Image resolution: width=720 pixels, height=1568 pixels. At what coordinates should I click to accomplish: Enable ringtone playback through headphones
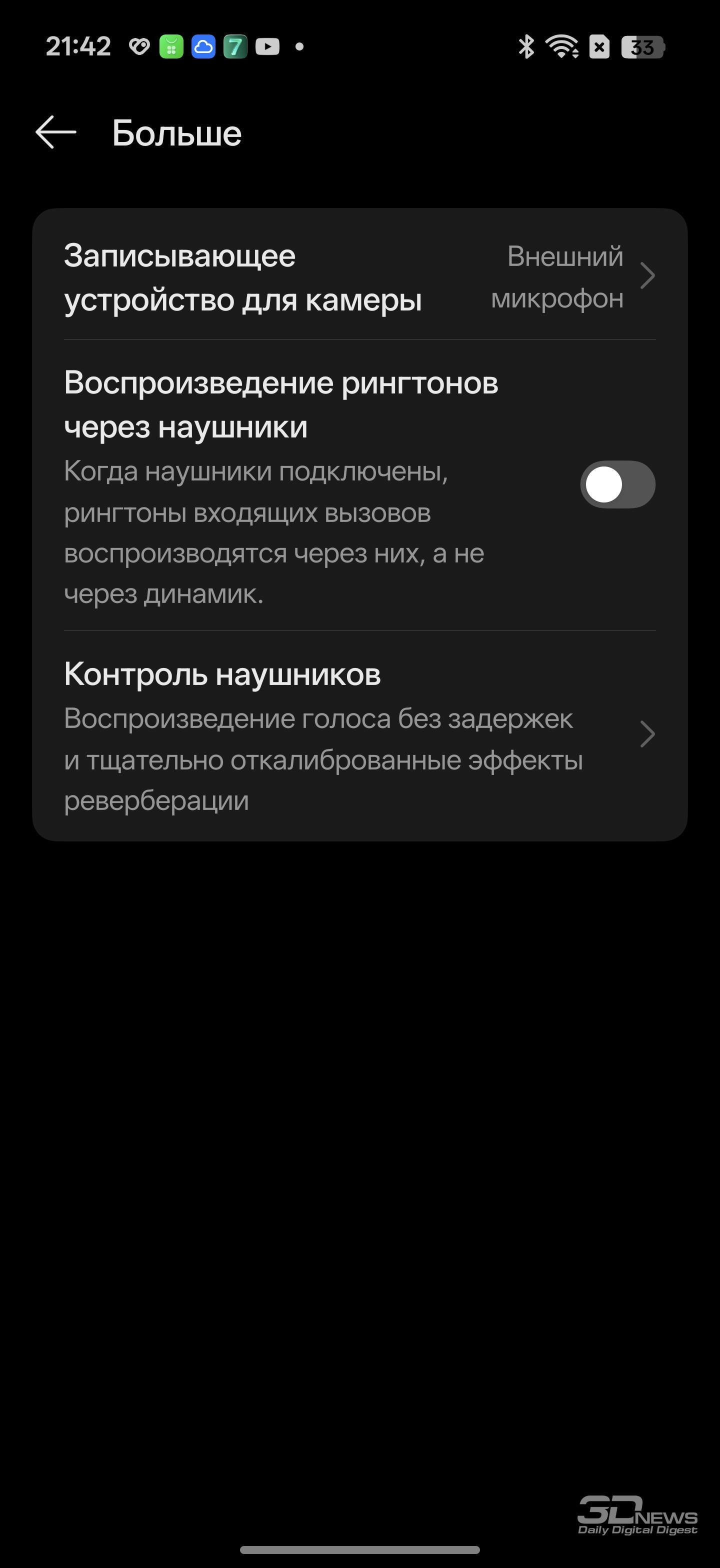pos(616,484)
